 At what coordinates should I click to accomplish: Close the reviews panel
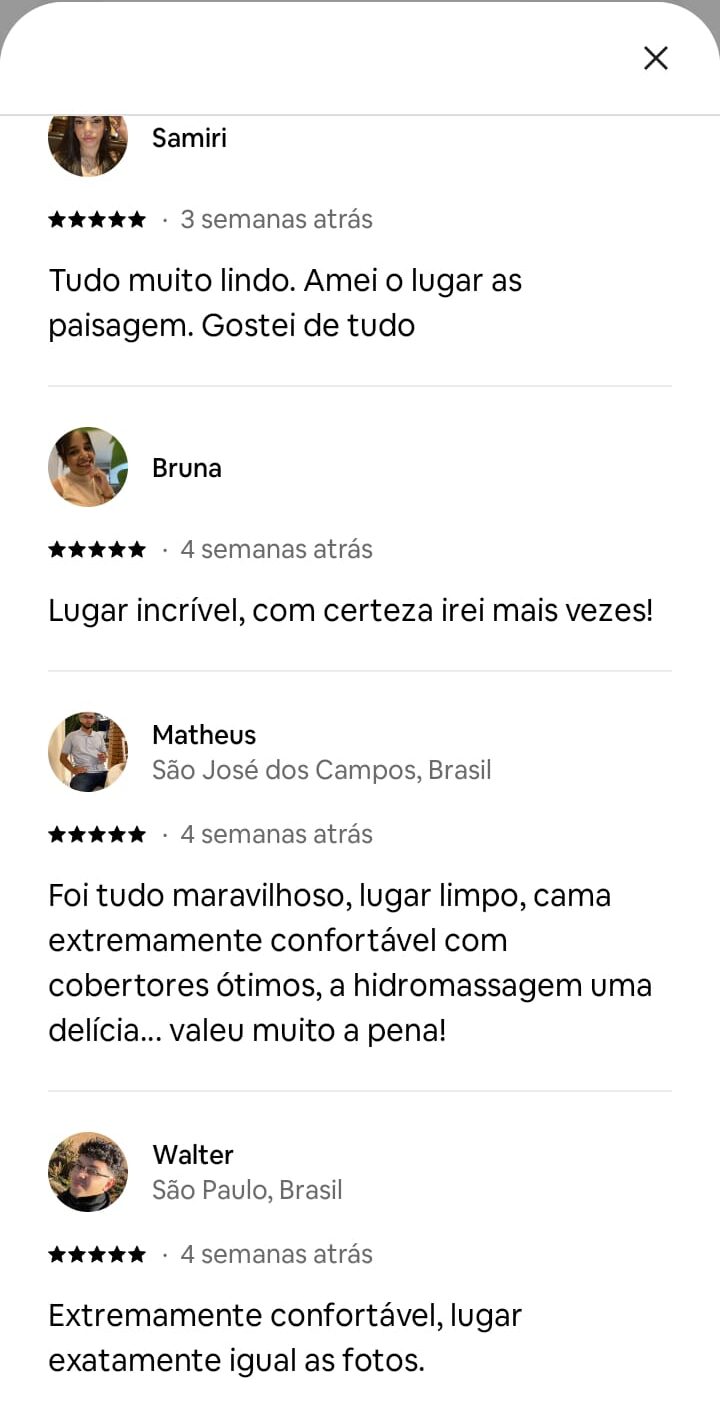tap(656, 58)
